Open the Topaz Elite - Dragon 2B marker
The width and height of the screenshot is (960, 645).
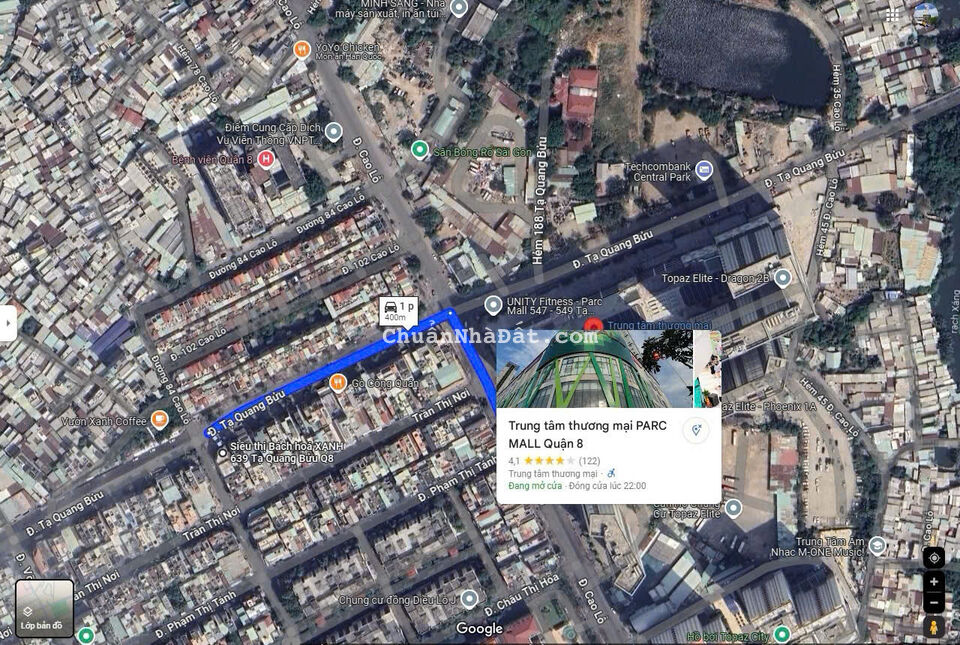pos(782,278)
